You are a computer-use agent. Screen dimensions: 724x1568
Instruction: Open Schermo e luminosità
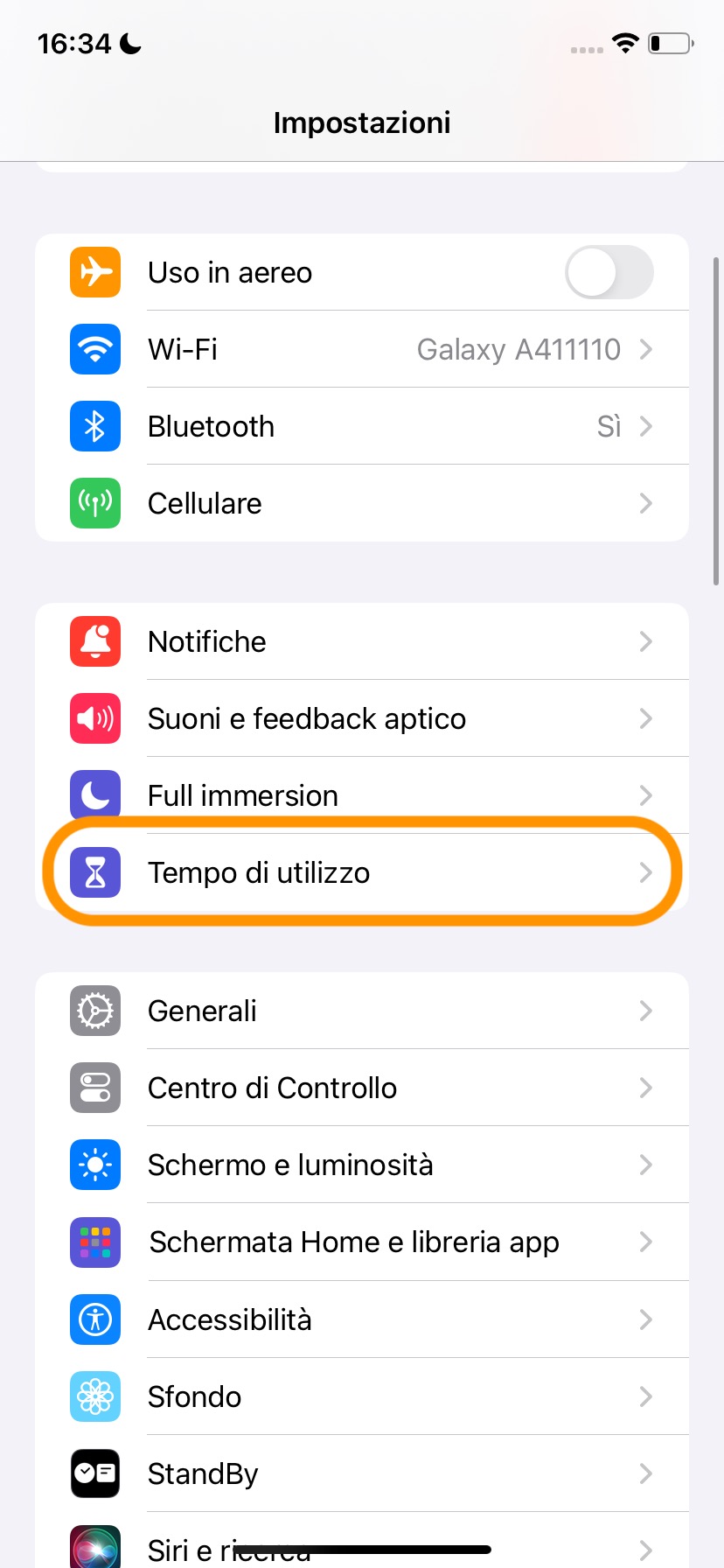coord(362,1165)
